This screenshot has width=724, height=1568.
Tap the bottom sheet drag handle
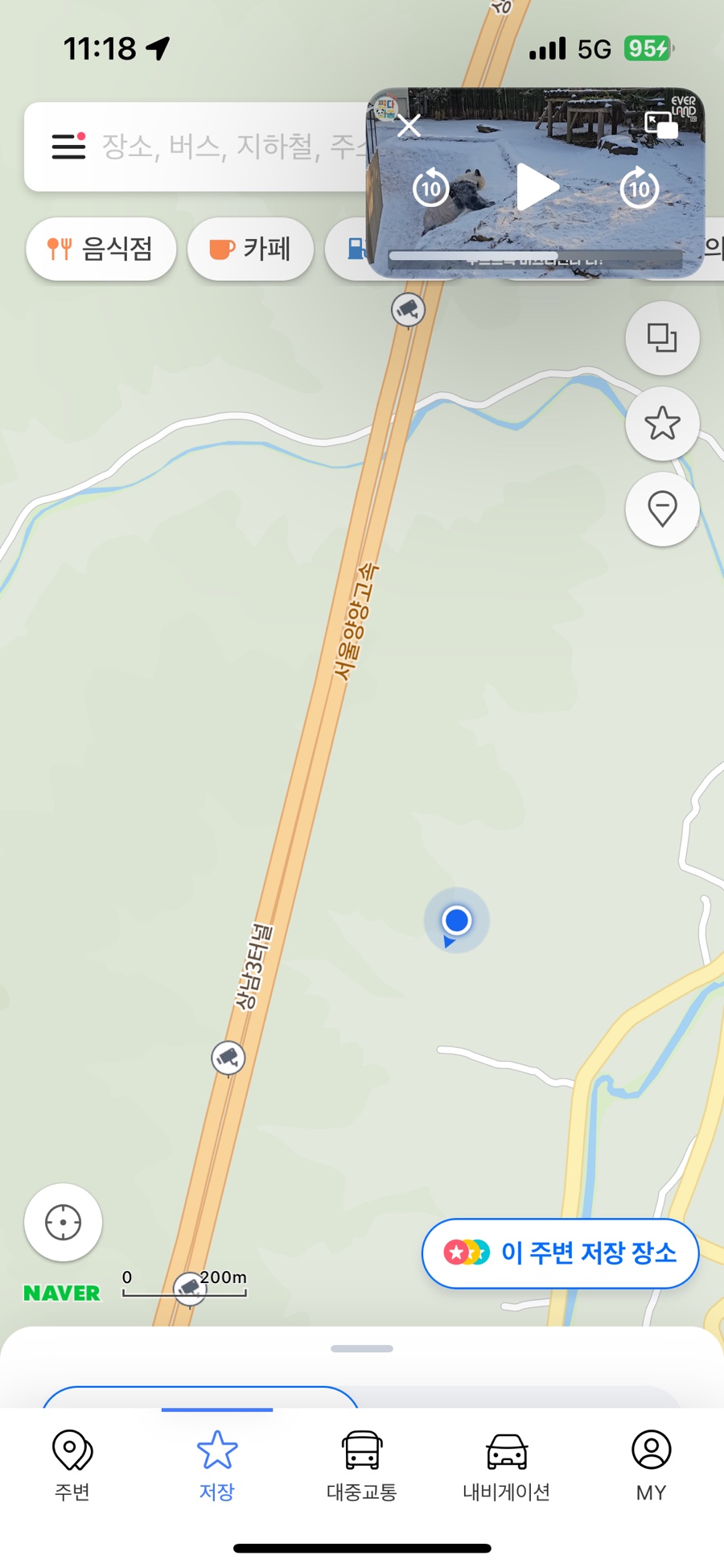[x=362, y=1348]
